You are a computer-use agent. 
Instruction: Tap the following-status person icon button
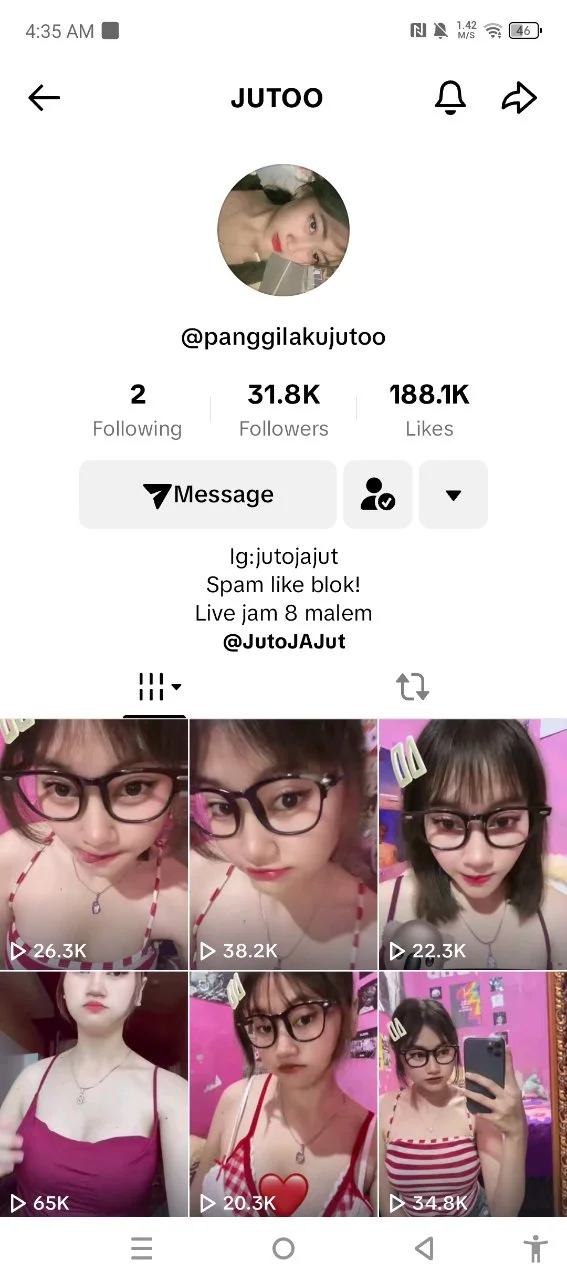point(378,494)
